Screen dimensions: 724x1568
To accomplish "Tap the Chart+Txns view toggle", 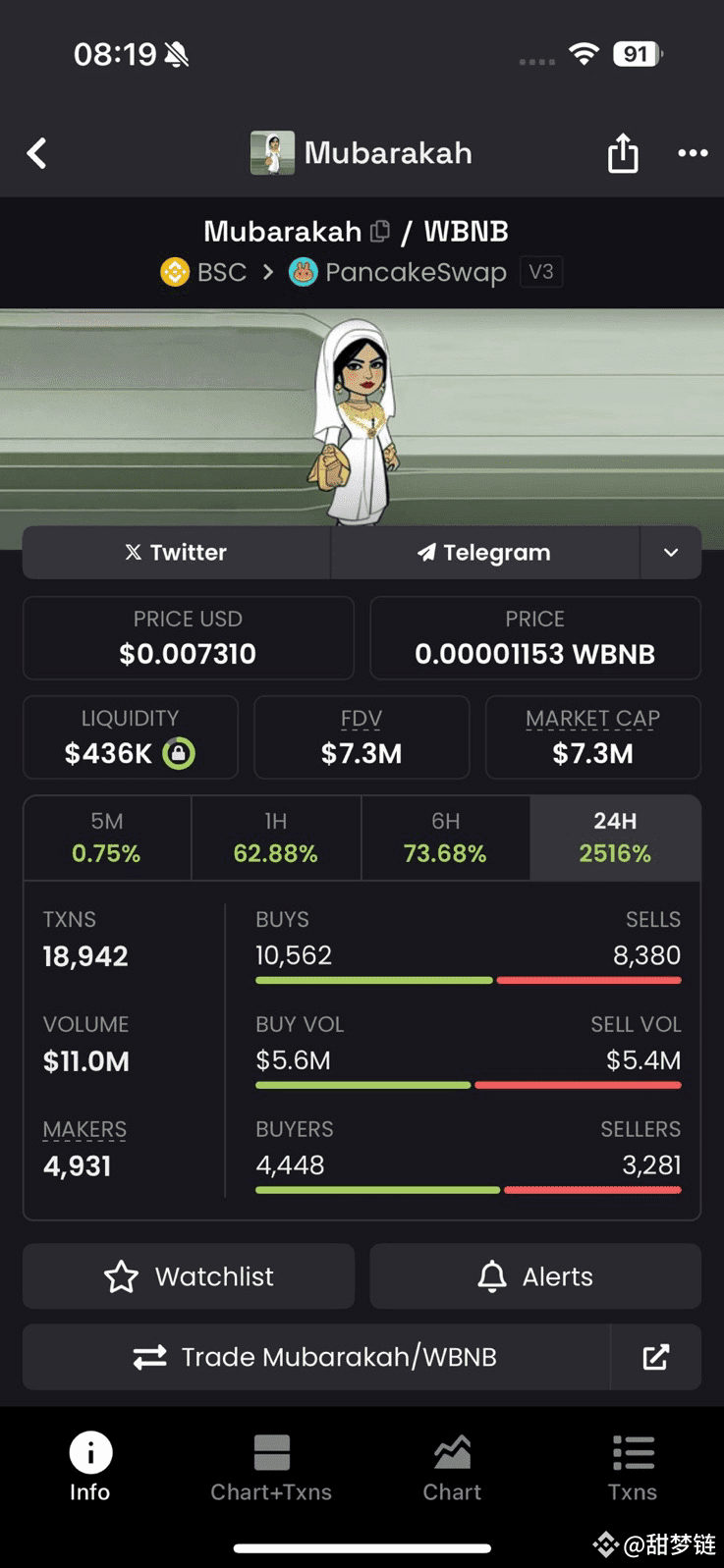I will [270, 1467].
